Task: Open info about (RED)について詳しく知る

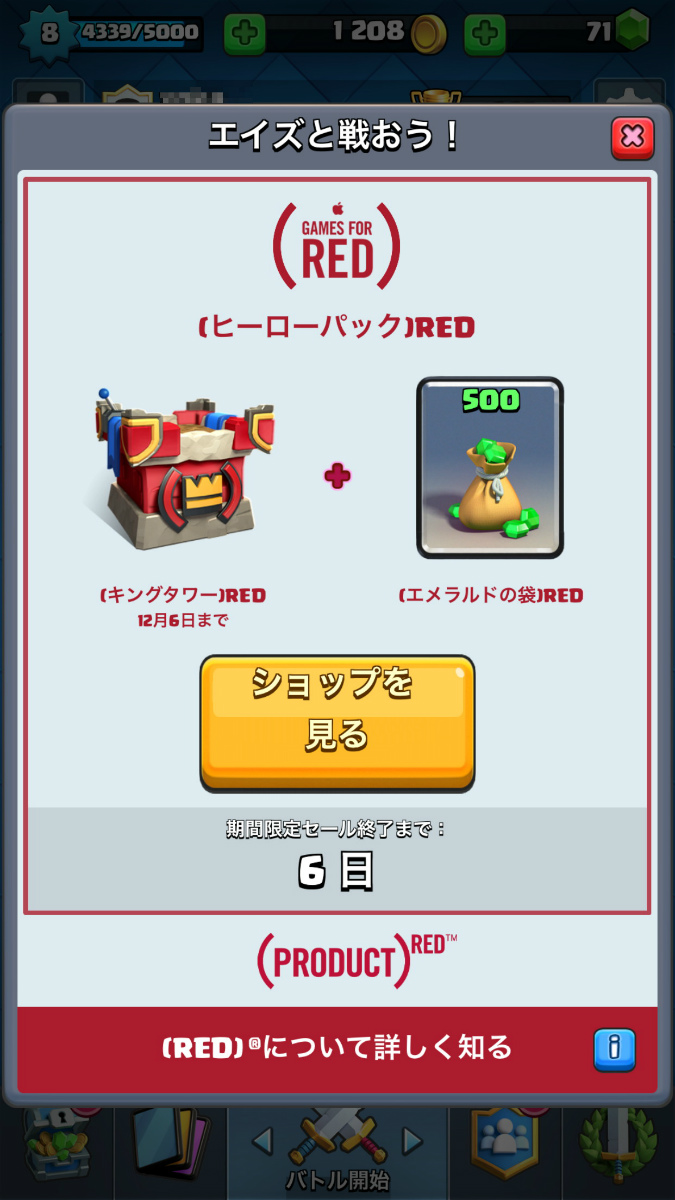Action: 614,1049
